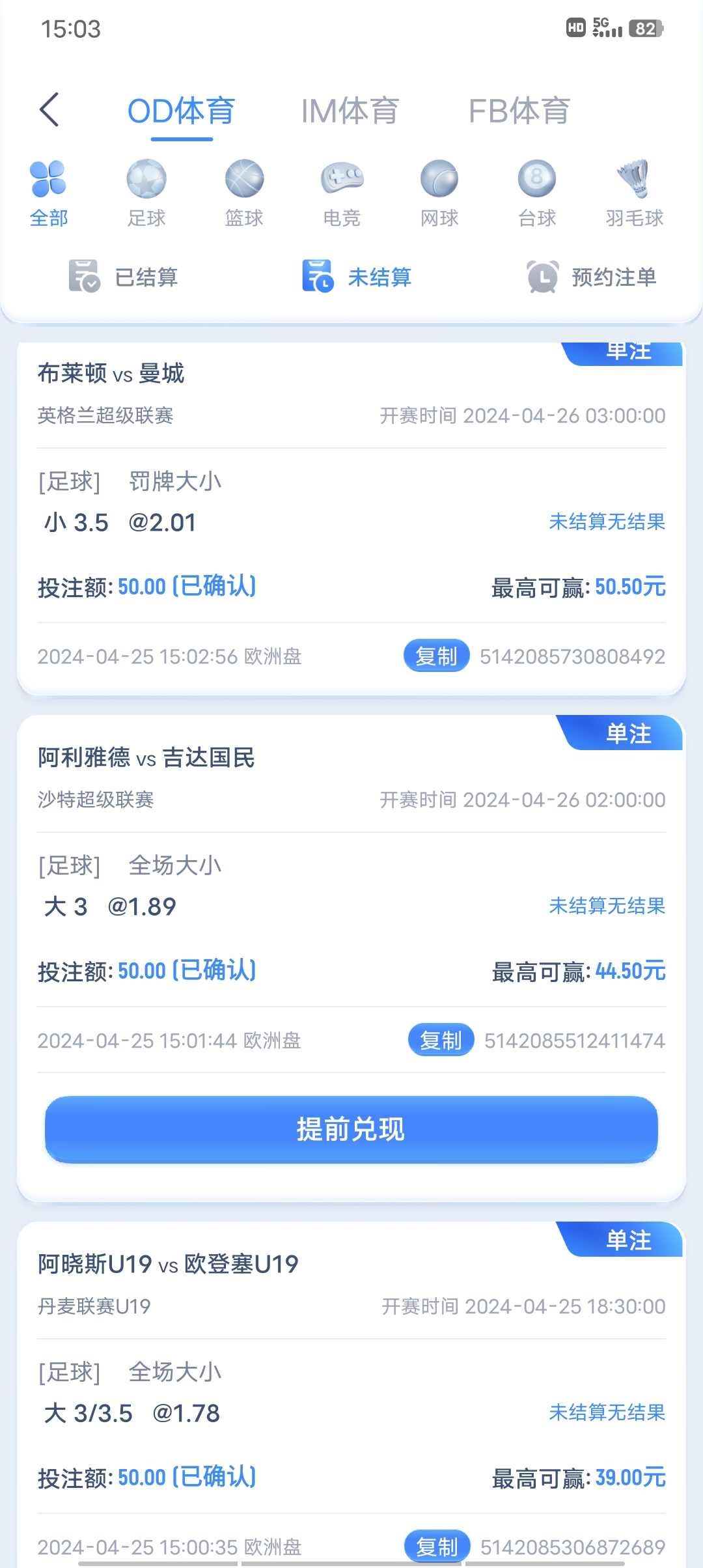The width and height of the screenshot is (703, 1568).
Task: Open the 预约注单 reserved bets
Action: coord(591,277)
